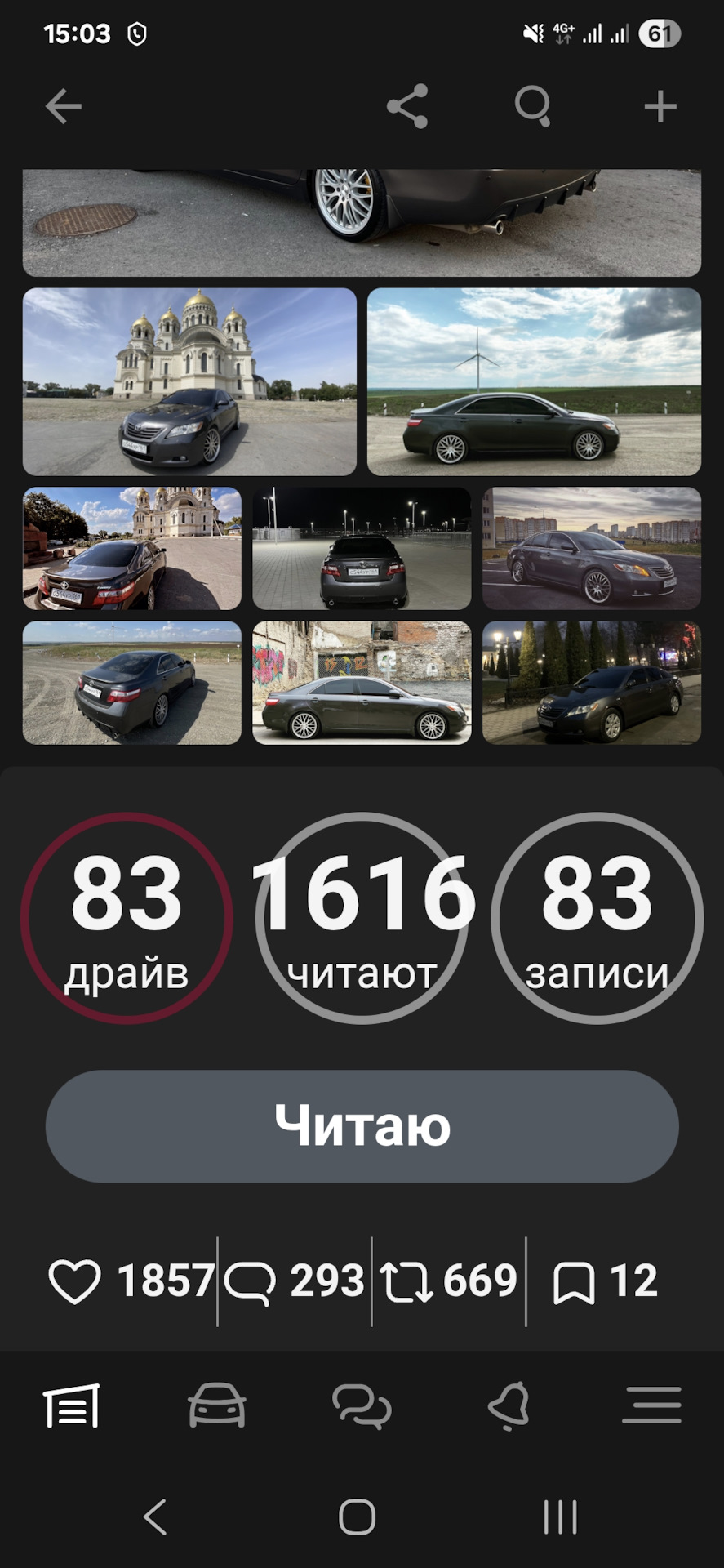Open the 1616 читают readers list

click(x=362, y=918)
